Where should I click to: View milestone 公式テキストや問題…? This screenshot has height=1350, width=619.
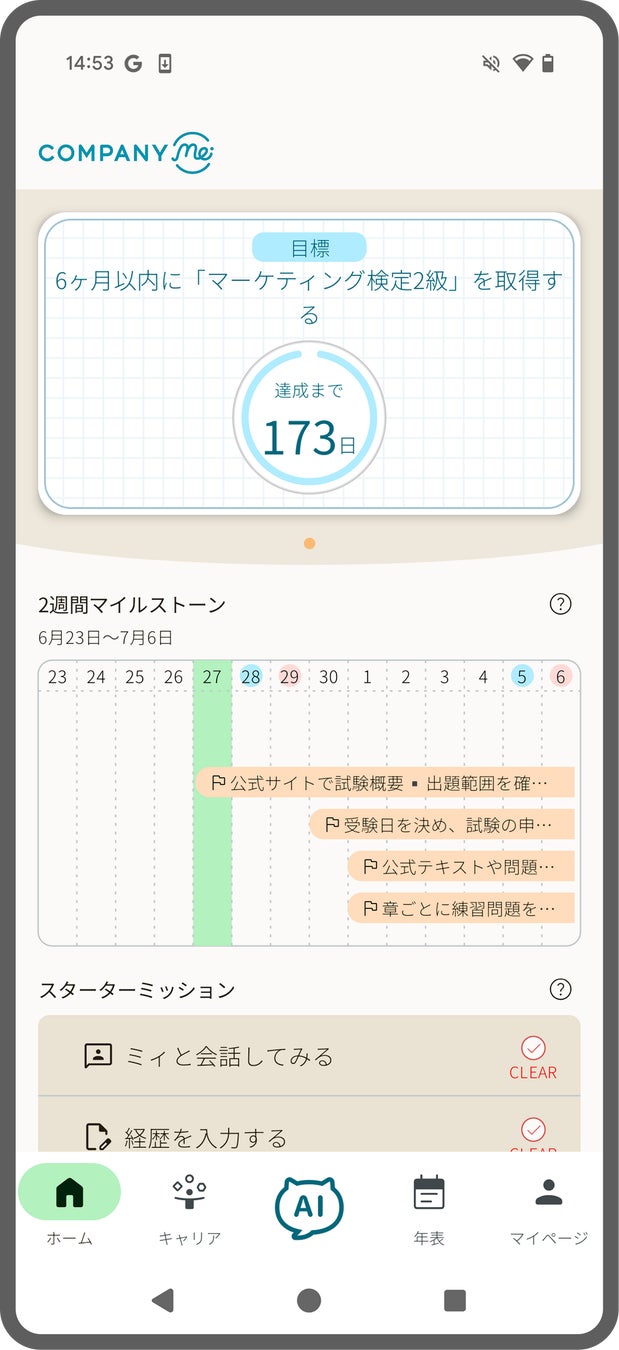460,867
